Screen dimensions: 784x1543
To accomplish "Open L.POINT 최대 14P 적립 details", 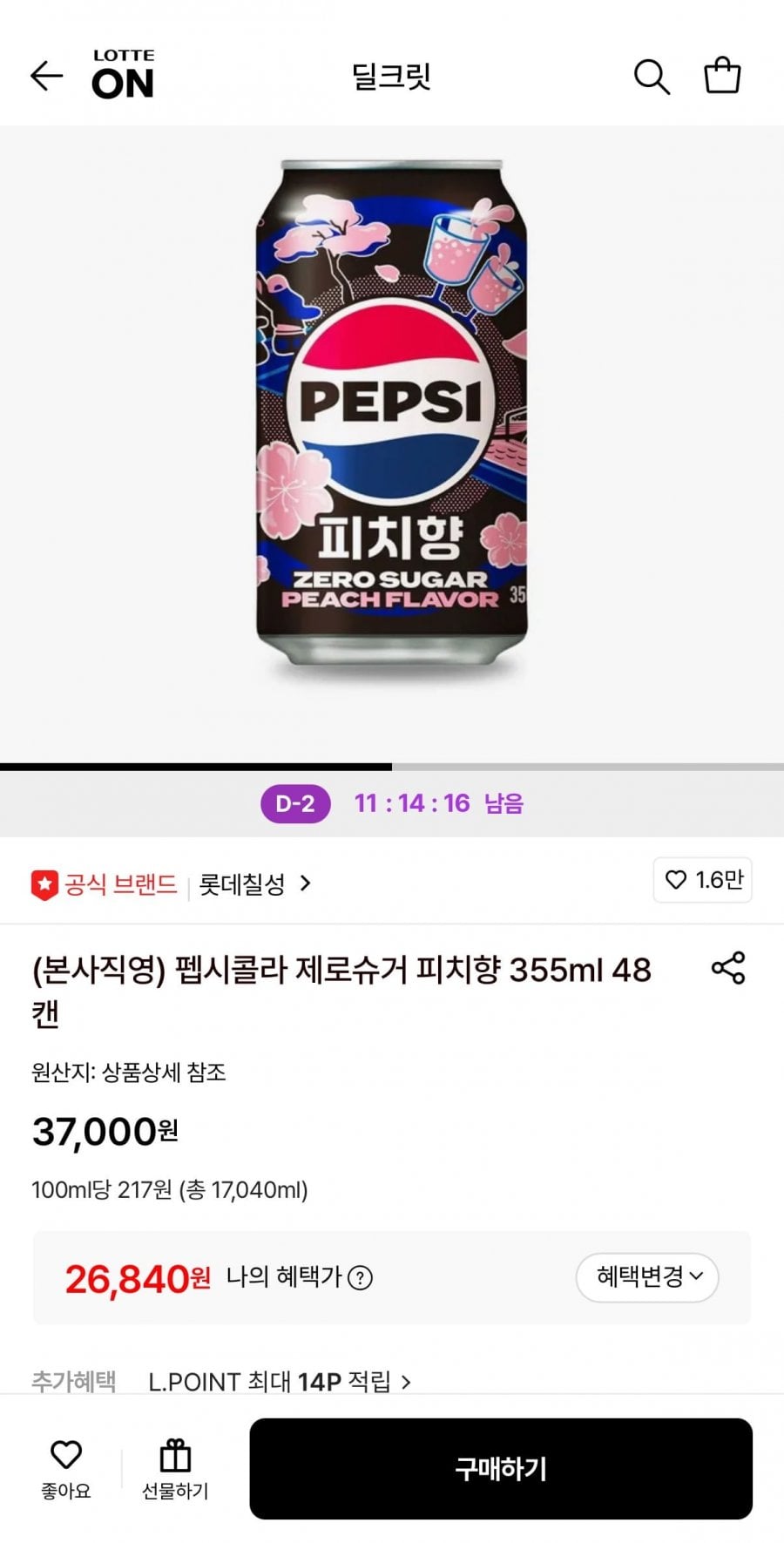I will (279, 1382).
